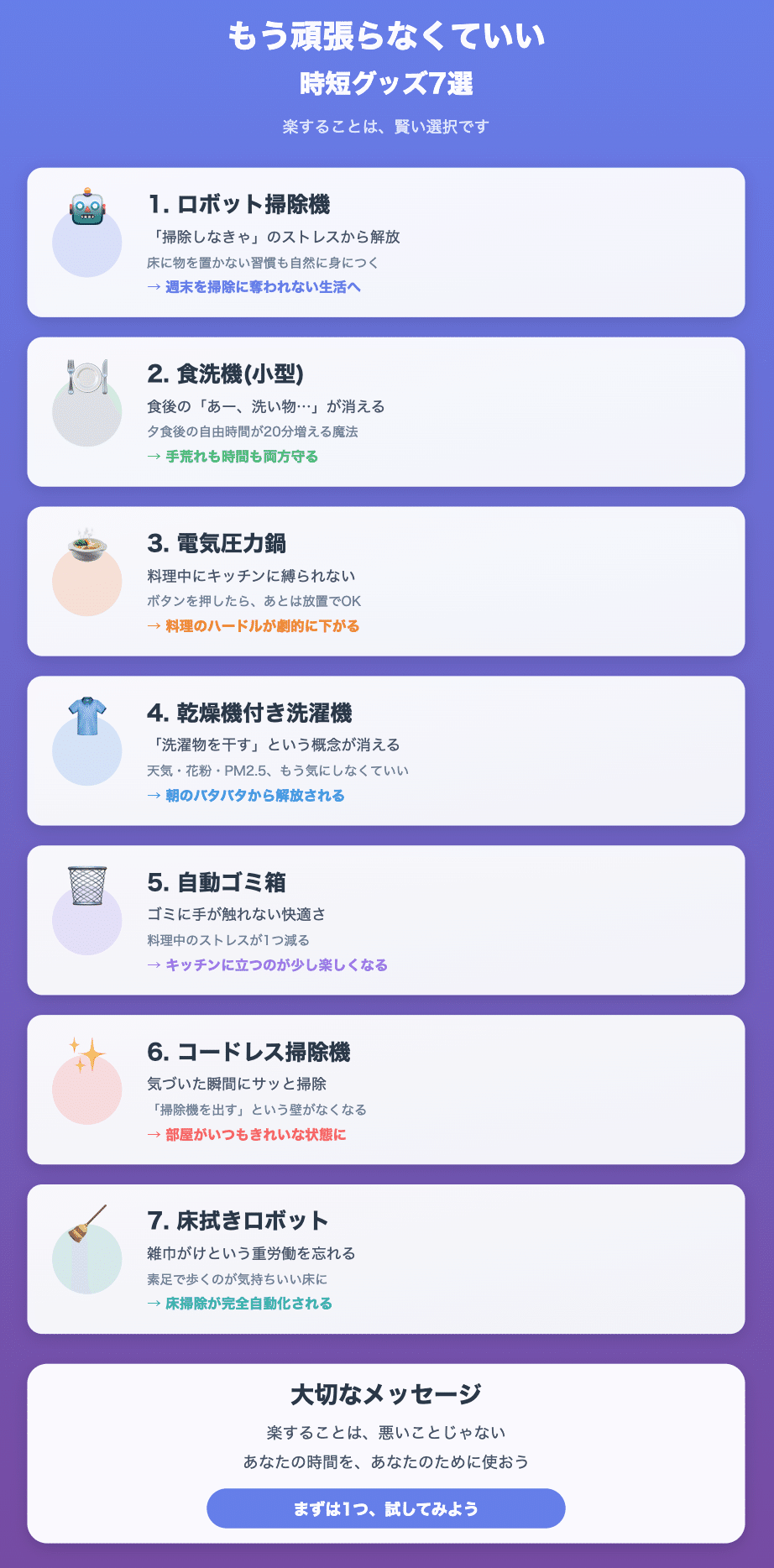The image size is (774, 1568).
Task: Open the link 週末を掃除に奪われない生活へ
Action: tap(264, 286)
